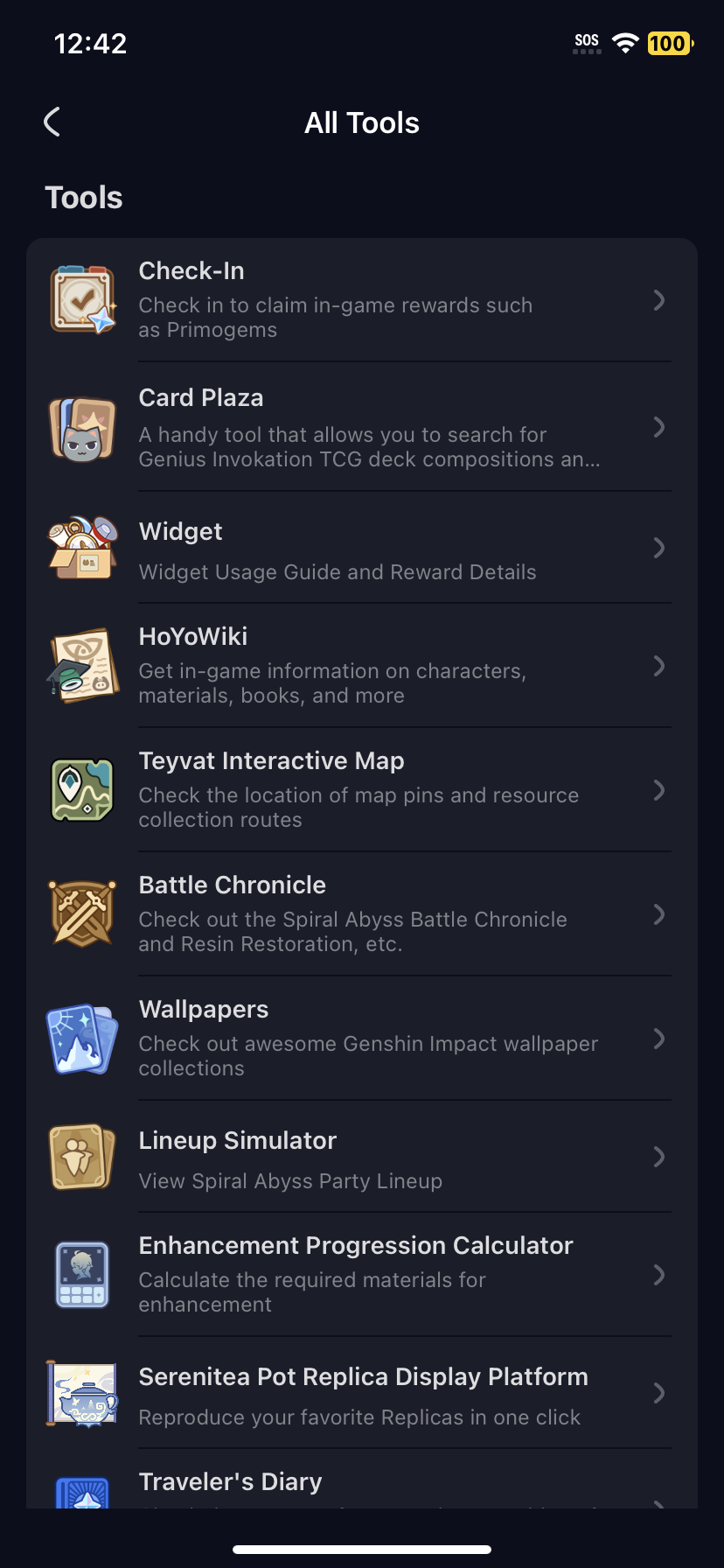
Task: Browse Wallpapers collections
Action: [x=361, y=1039]
